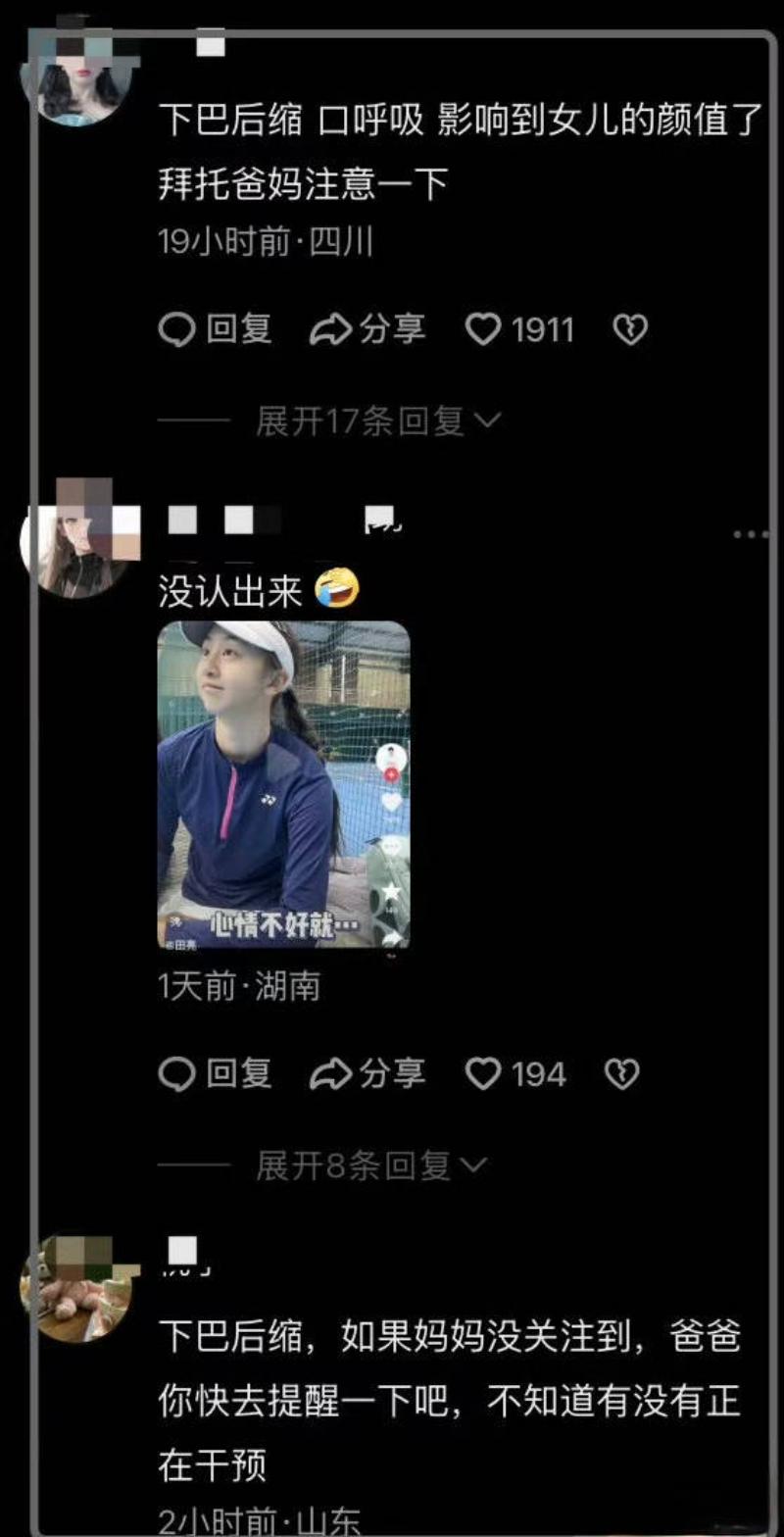Expand 展开8条回复

click(370, 1165)
